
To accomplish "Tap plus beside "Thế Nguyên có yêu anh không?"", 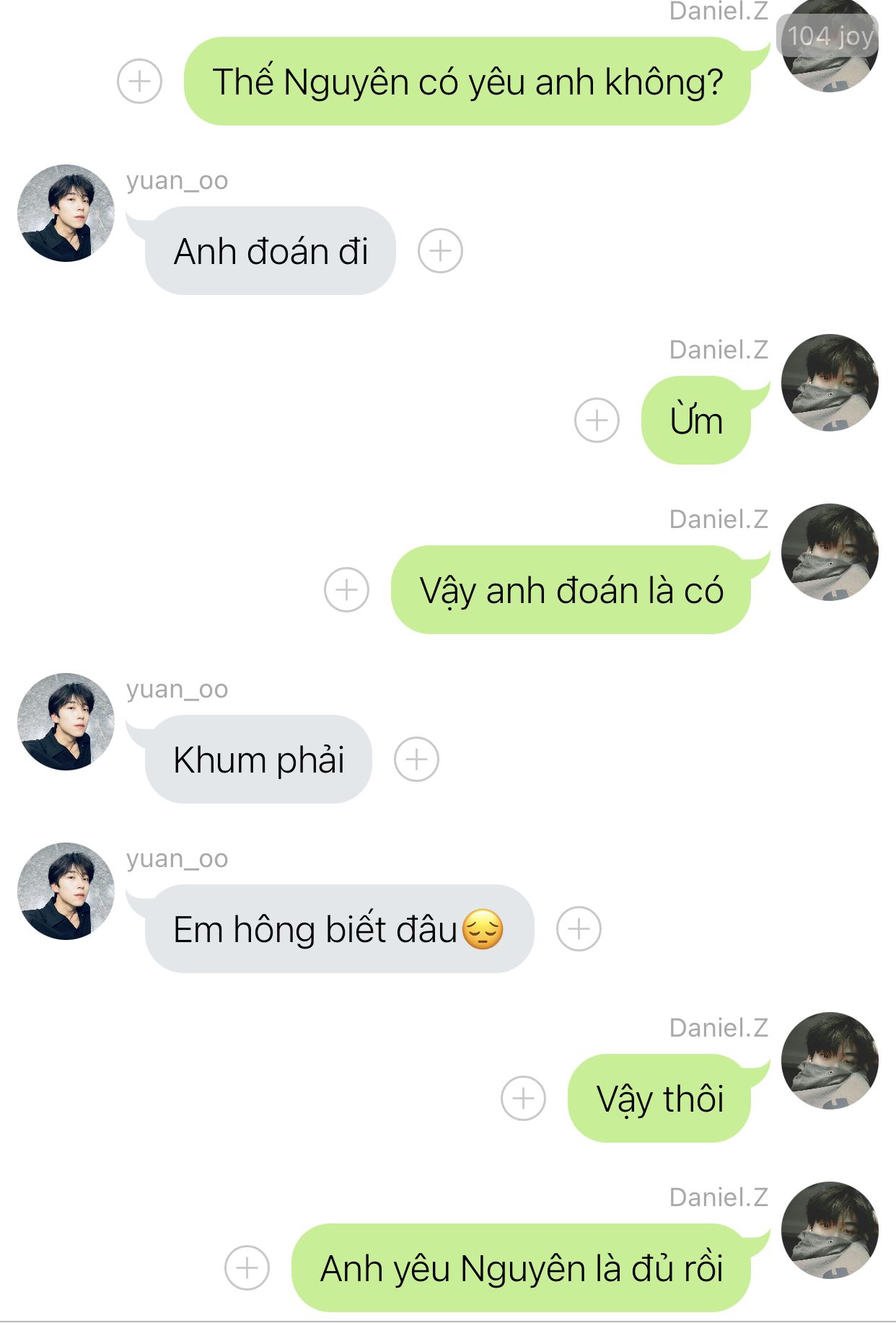I will point(139,81).
